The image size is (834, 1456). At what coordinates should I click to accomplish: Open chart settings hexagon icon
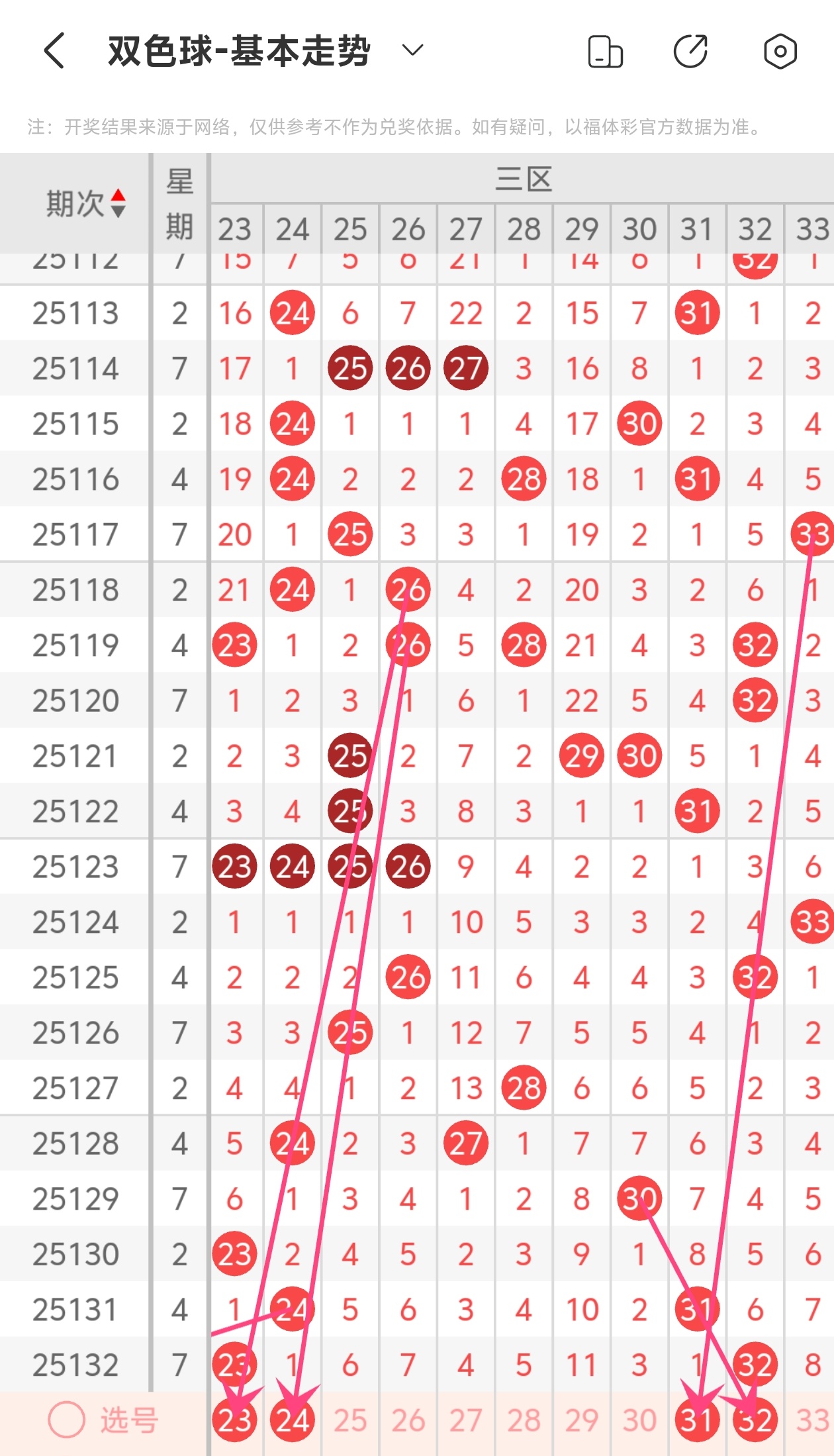point(780,52)
